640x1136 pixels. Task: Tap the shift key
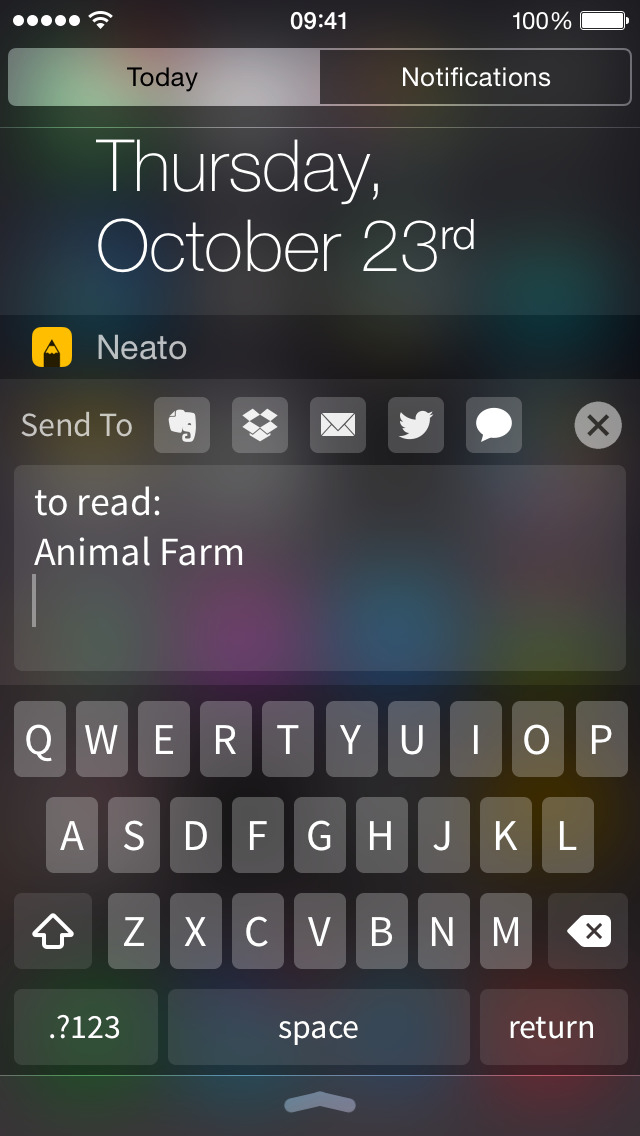[53, 931]
